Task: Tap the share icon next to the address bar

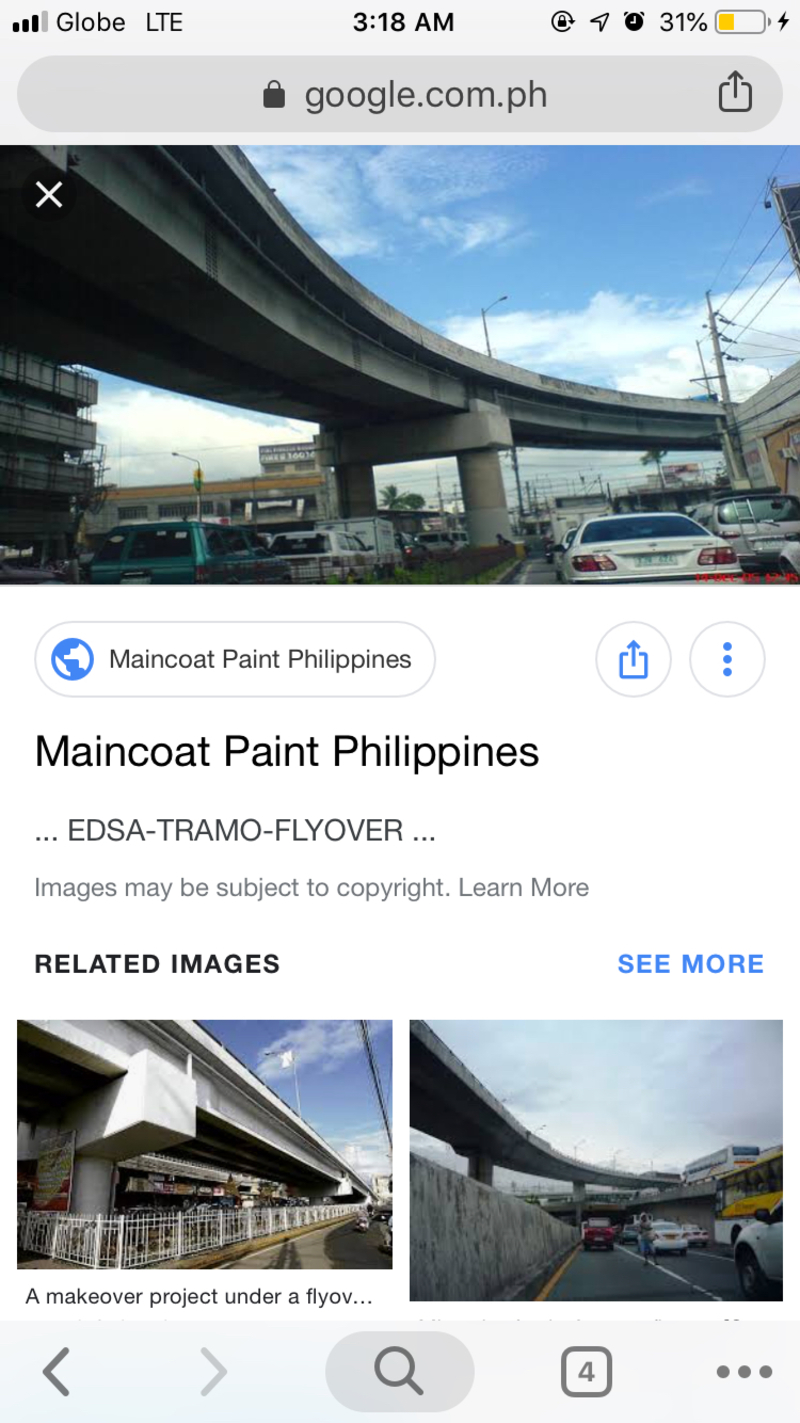Action: tap(736, 91)
